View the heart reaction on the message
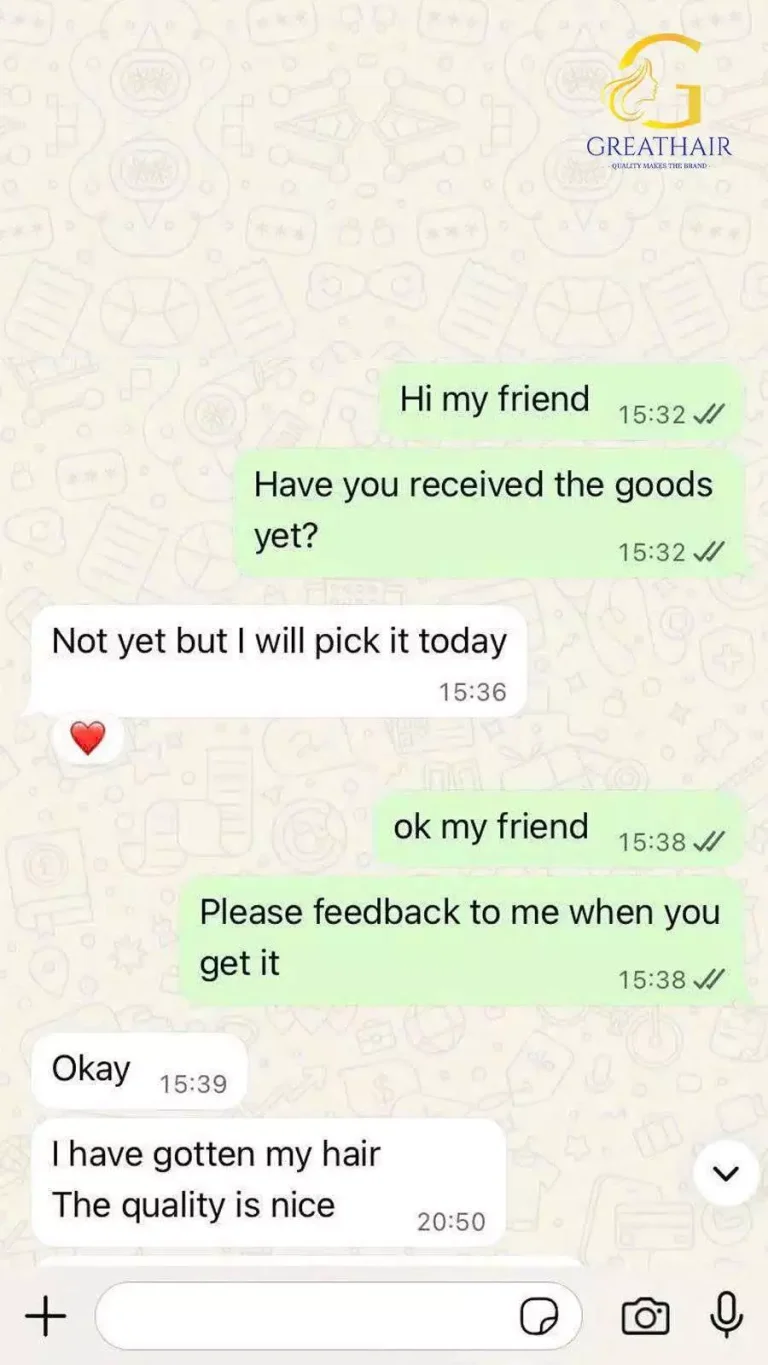The height and width of the screenshot is (1365, 768). (88, 739)
